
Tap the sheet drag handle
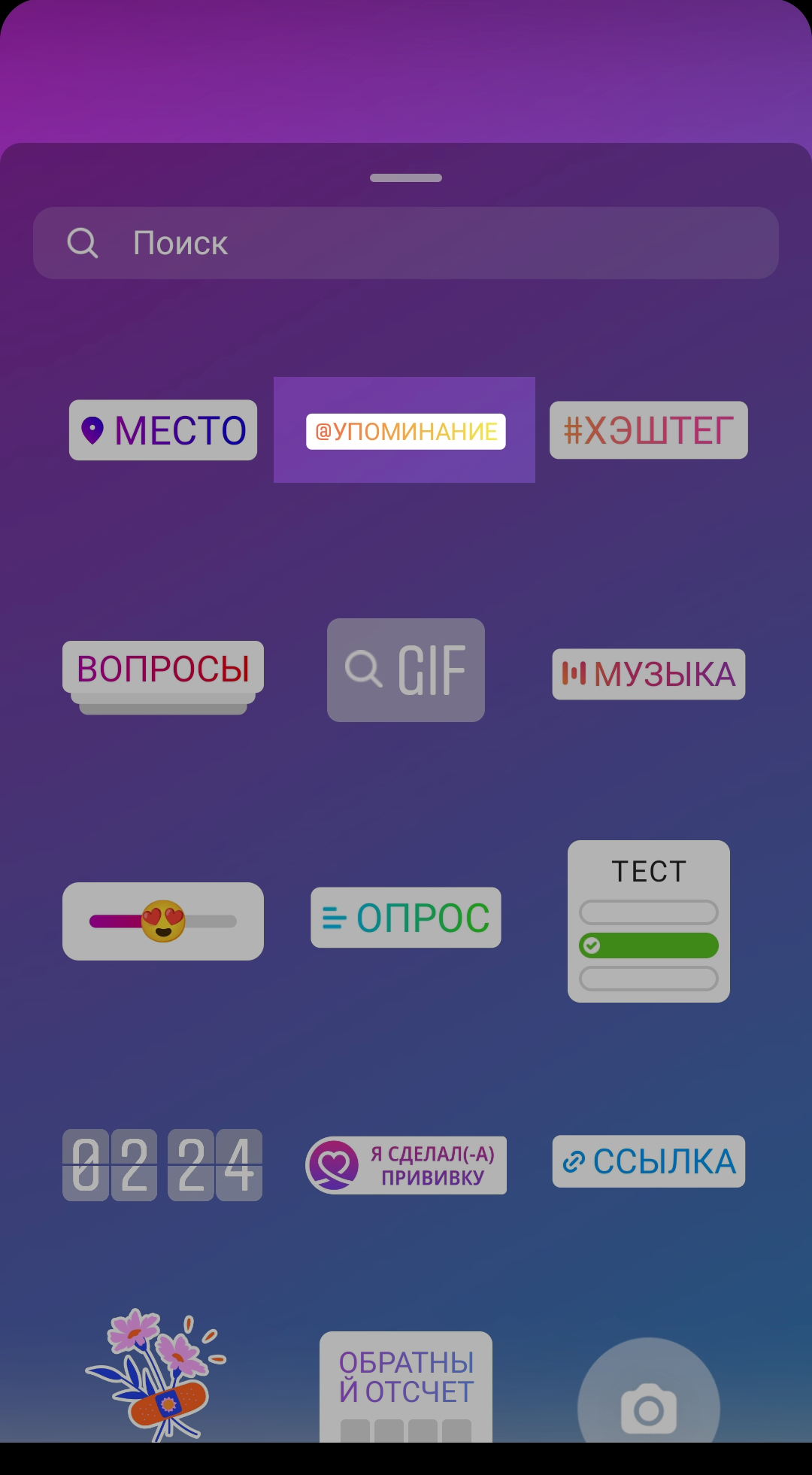[x=406, y=178]
